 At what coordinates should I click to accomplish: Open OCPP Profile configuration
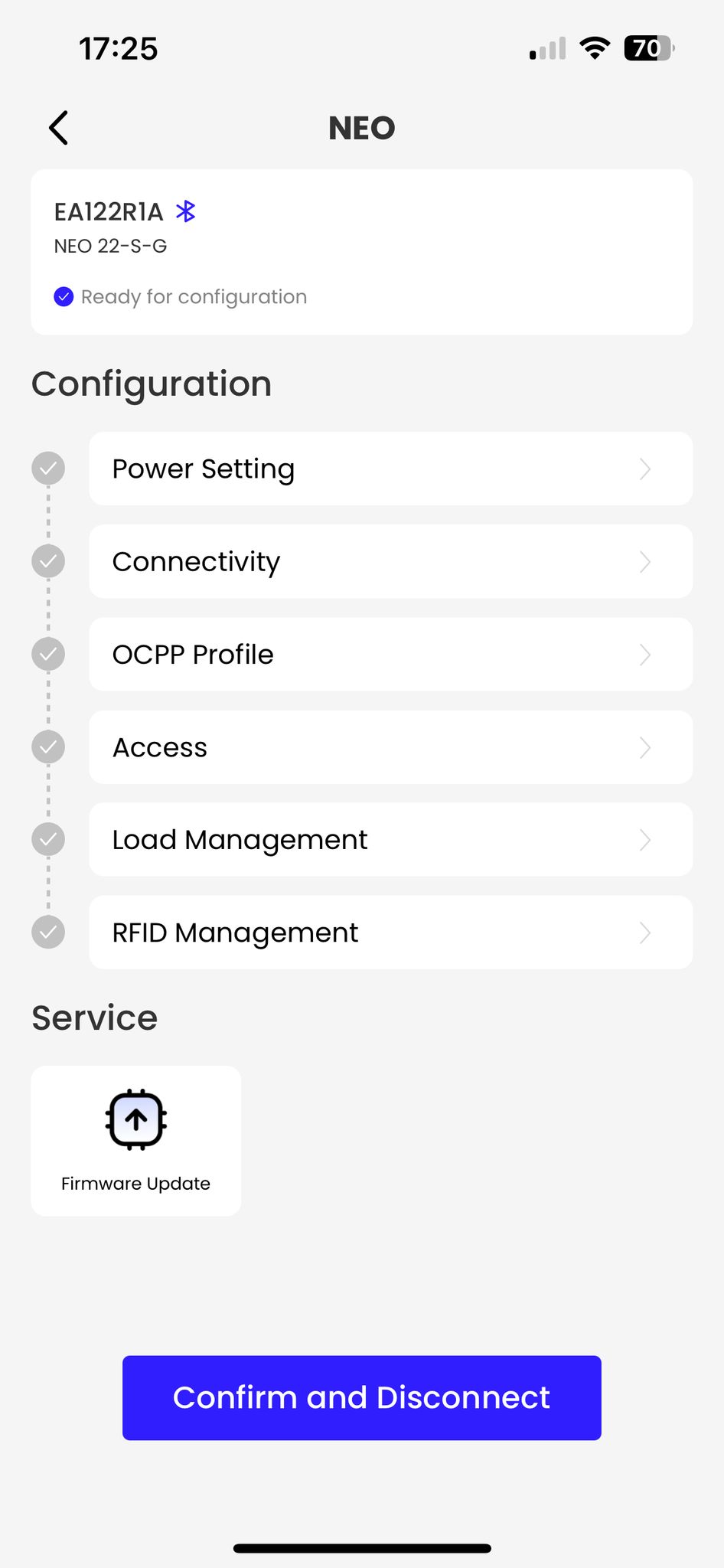[x=391, y=655]
